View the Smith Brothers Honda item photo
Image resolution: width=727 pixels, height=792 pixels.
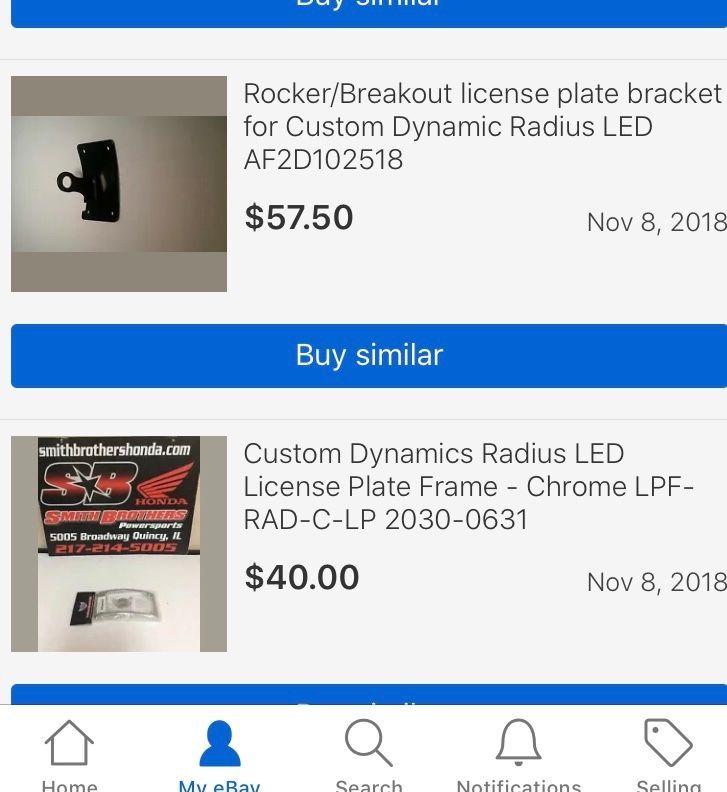pyautogui.click(x=119, y=544)
